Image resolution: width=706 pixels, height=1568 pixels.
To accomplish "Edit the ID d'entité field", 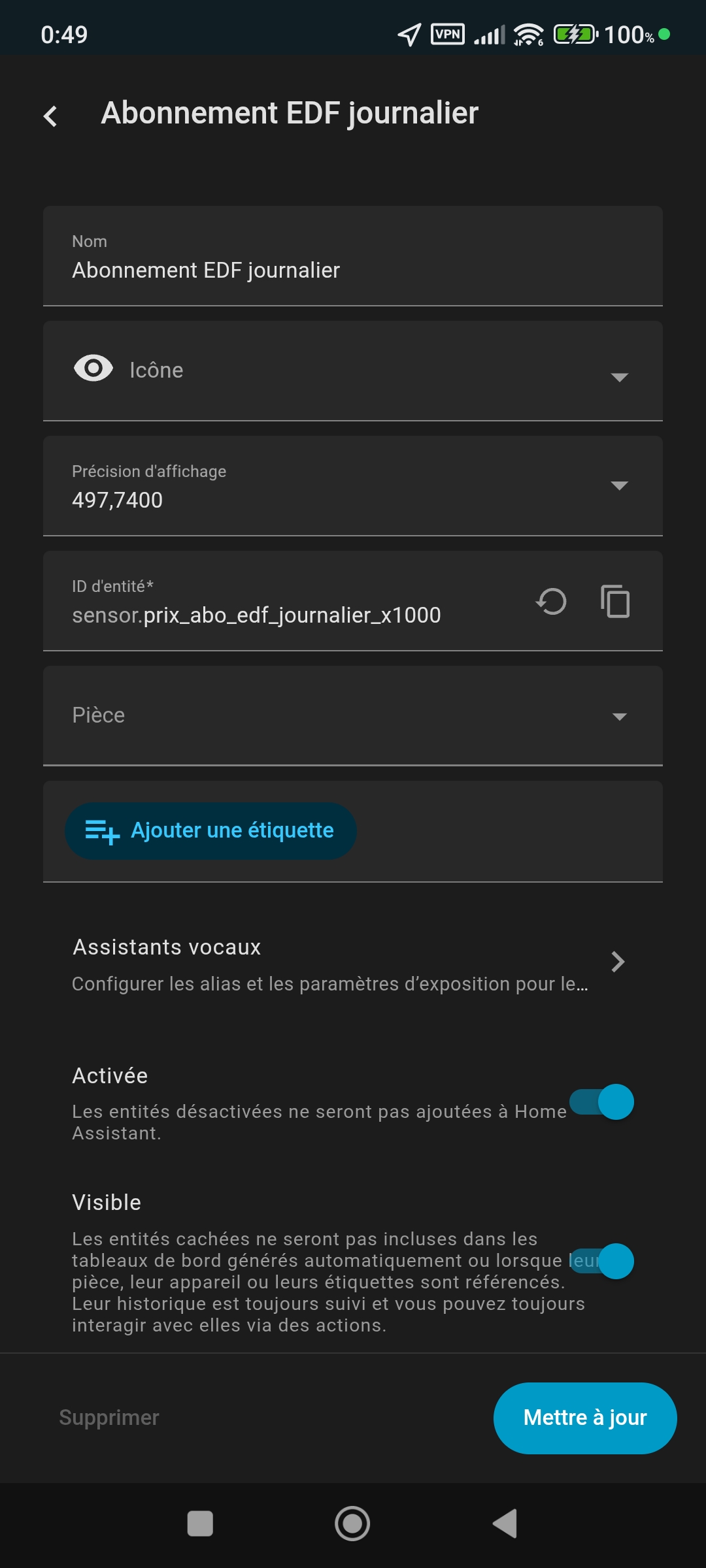I will pos(288,614).
